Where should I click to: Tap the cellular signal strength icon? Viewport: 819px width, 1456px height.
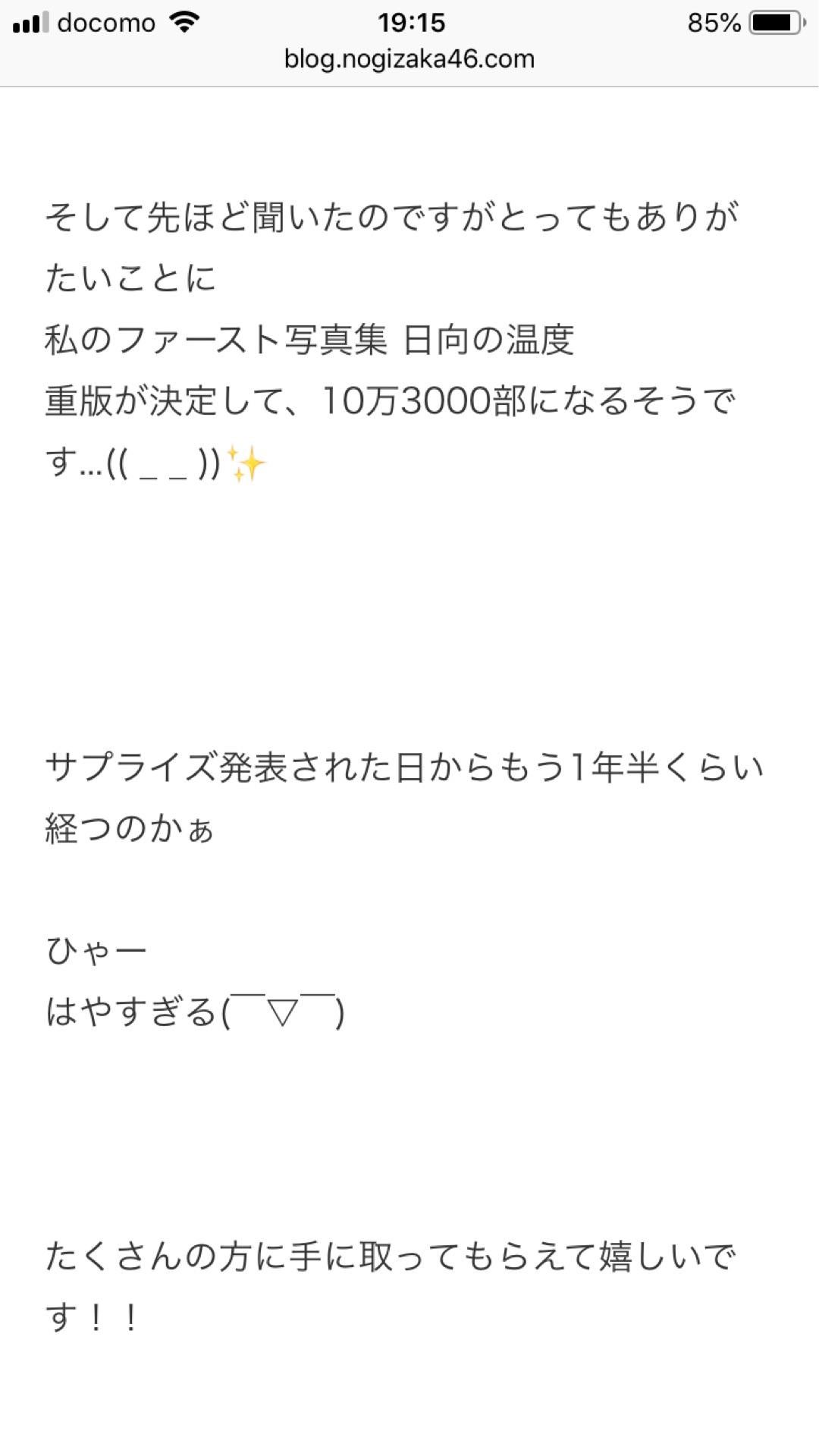(30, 21)
